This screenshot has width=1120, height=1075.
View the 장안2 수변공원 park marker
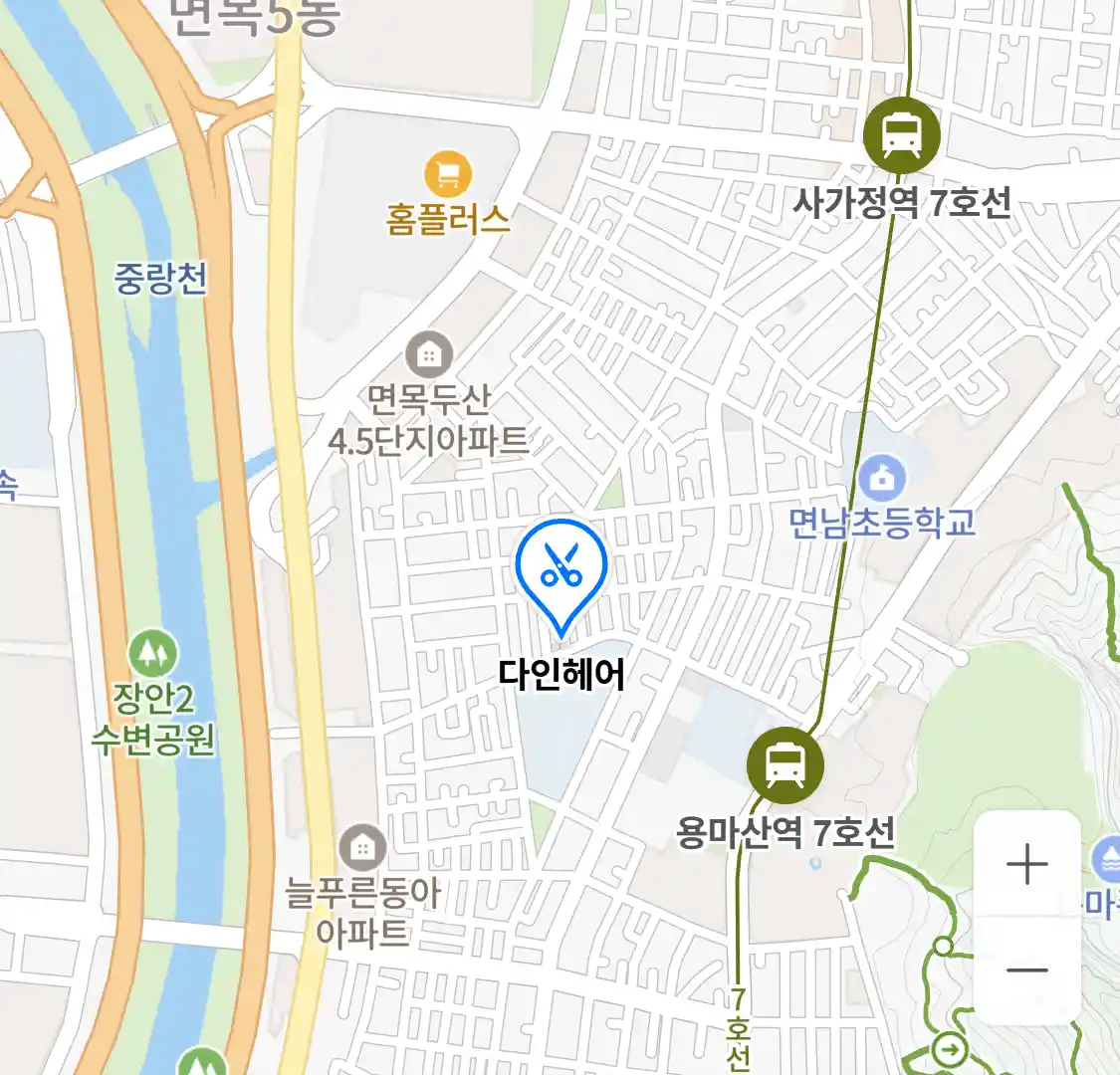(152, 654)
